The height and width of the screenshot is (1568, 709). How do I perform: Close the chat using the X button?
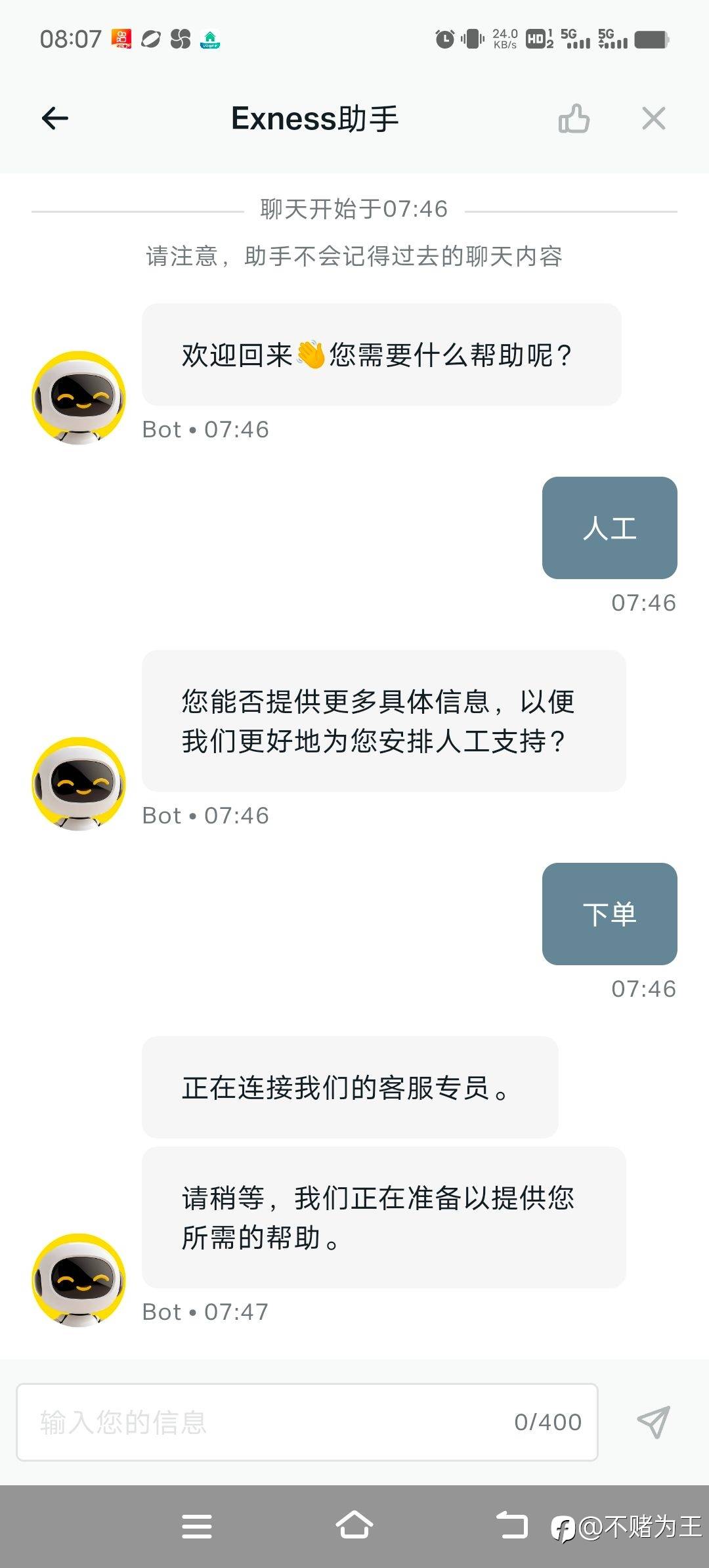tap(653, 118)
